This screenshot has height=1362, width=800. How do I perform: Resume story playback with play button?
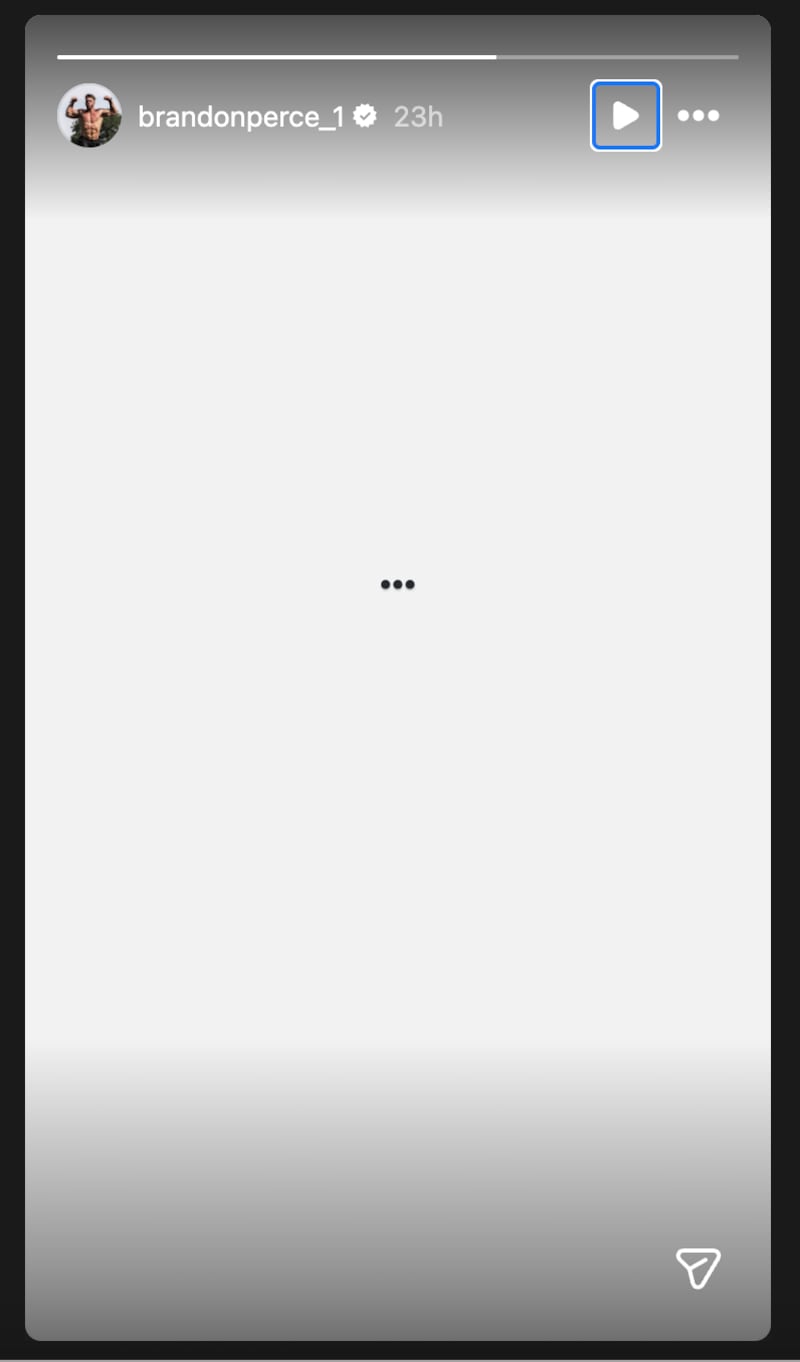[x=625, y=116]
